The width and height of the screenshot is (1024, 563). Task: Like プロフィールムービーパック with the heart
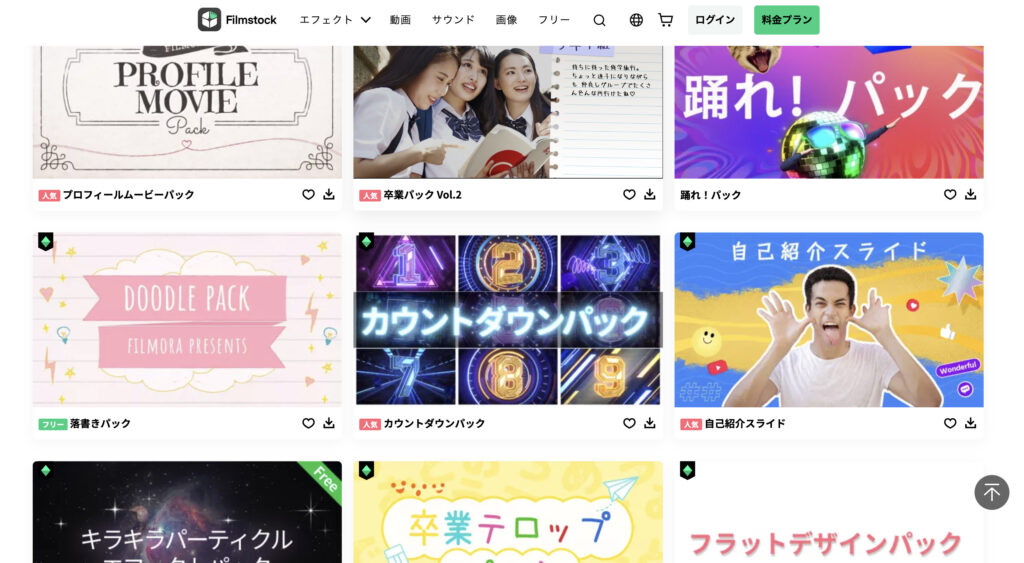(308, 195)
